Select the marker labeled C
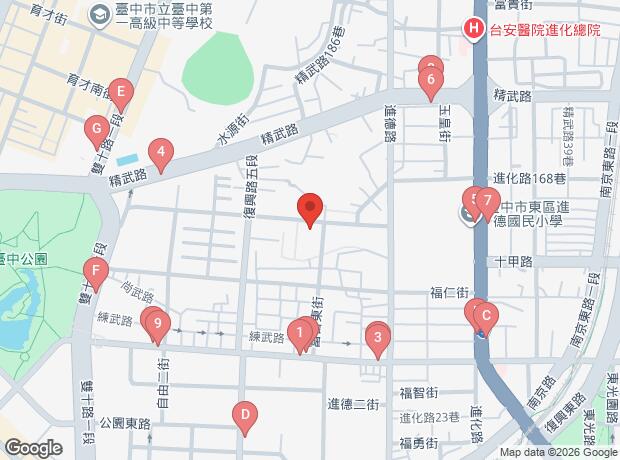The height and width of the screenshot is (460, 620). [x=486, y=318]
